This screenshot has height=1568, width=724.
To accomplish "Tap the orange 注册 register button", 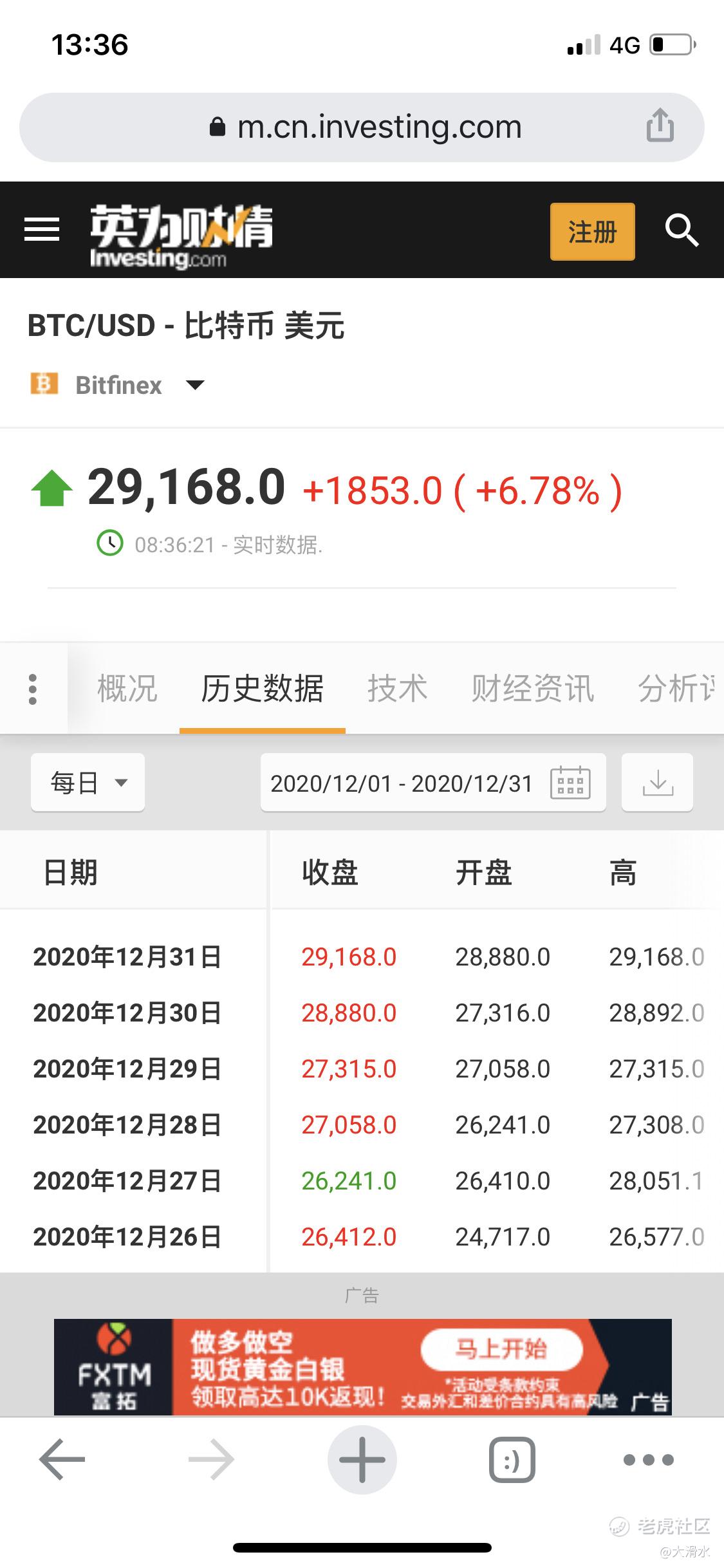I will click(x=592, y=232).
